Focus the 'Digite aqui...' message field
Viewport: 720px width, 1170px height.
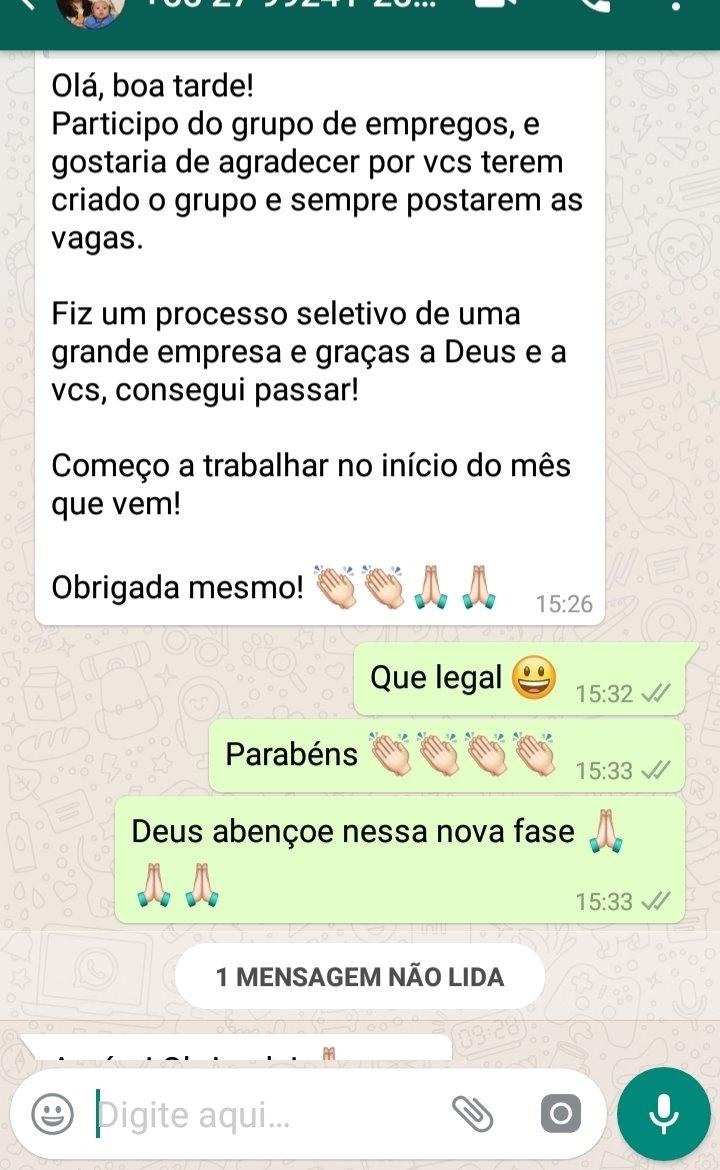tap(260, 1114)
